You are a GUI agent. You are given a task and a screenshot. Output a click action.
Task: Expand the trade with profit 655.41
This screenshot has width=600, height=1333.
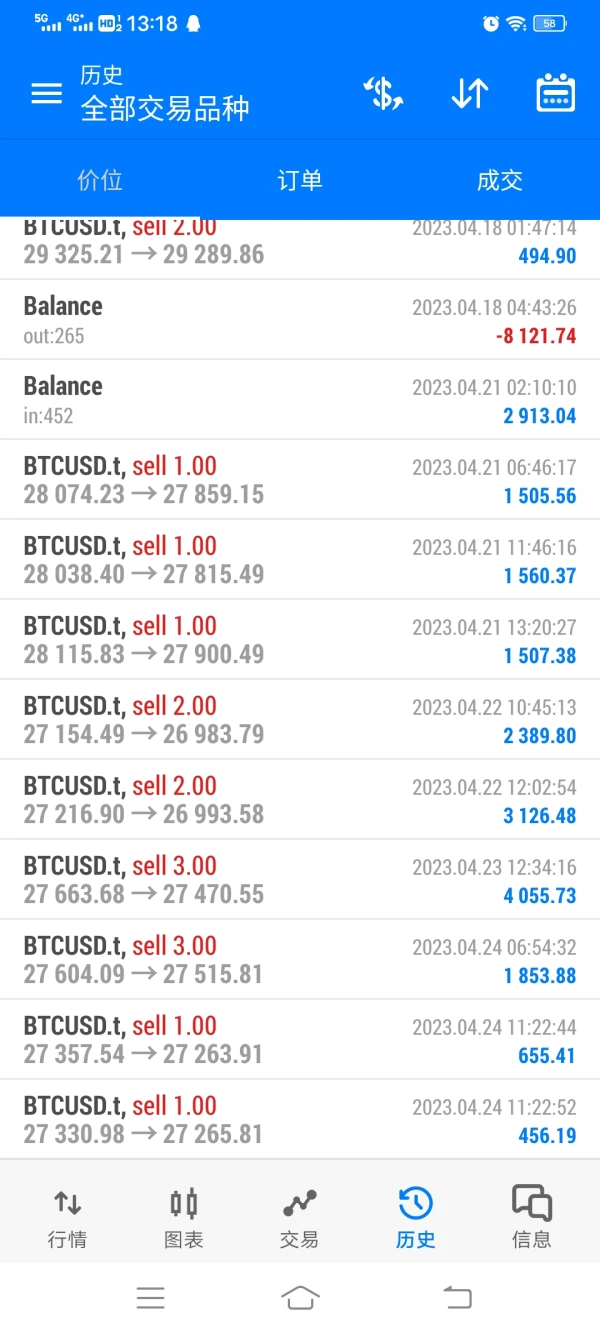pyautogui.click(x=300, y=1040)
